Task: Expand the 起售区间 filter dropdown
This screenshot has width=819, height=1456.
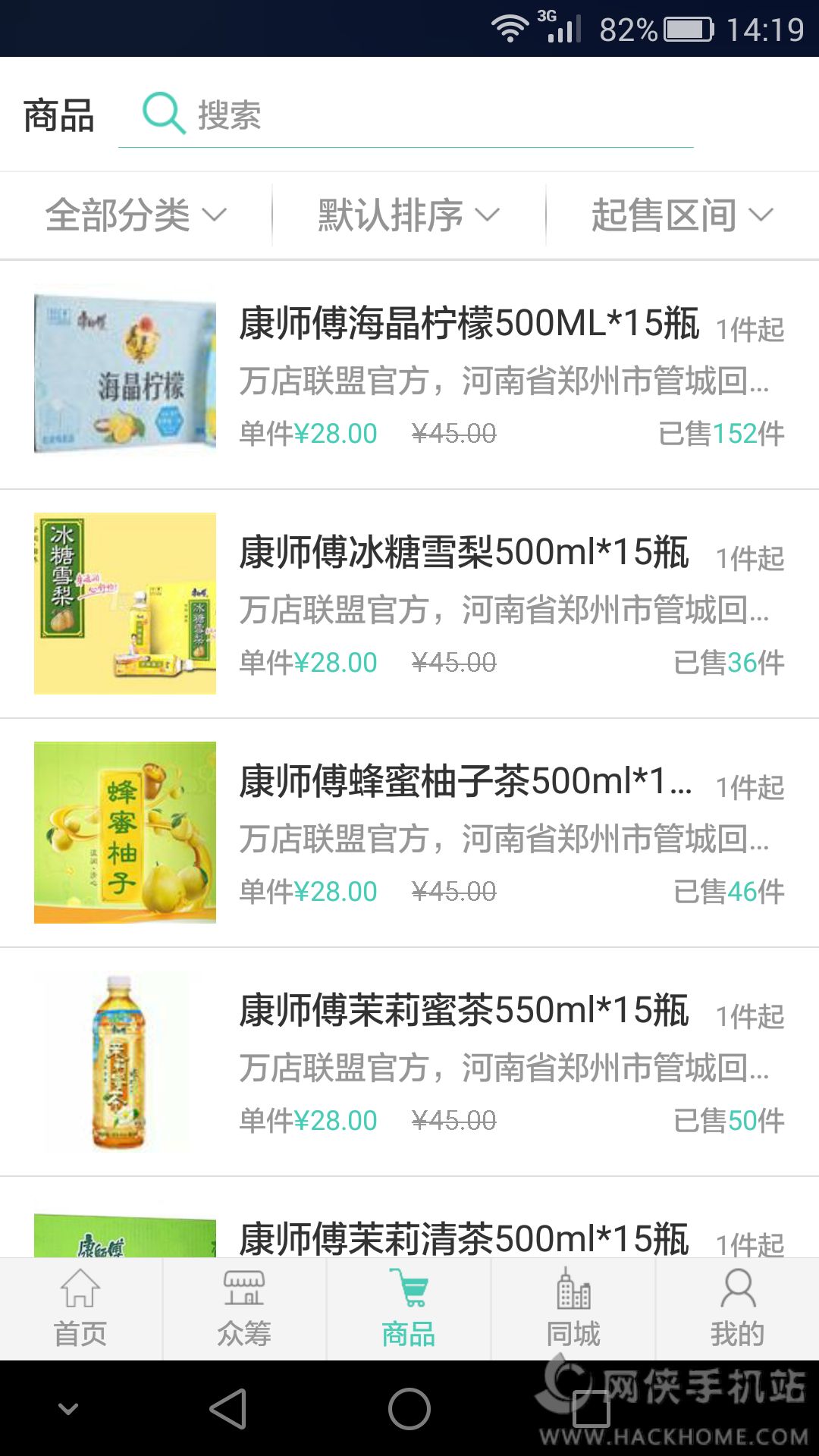Action: pyautogui.click(x=682, y=215)
